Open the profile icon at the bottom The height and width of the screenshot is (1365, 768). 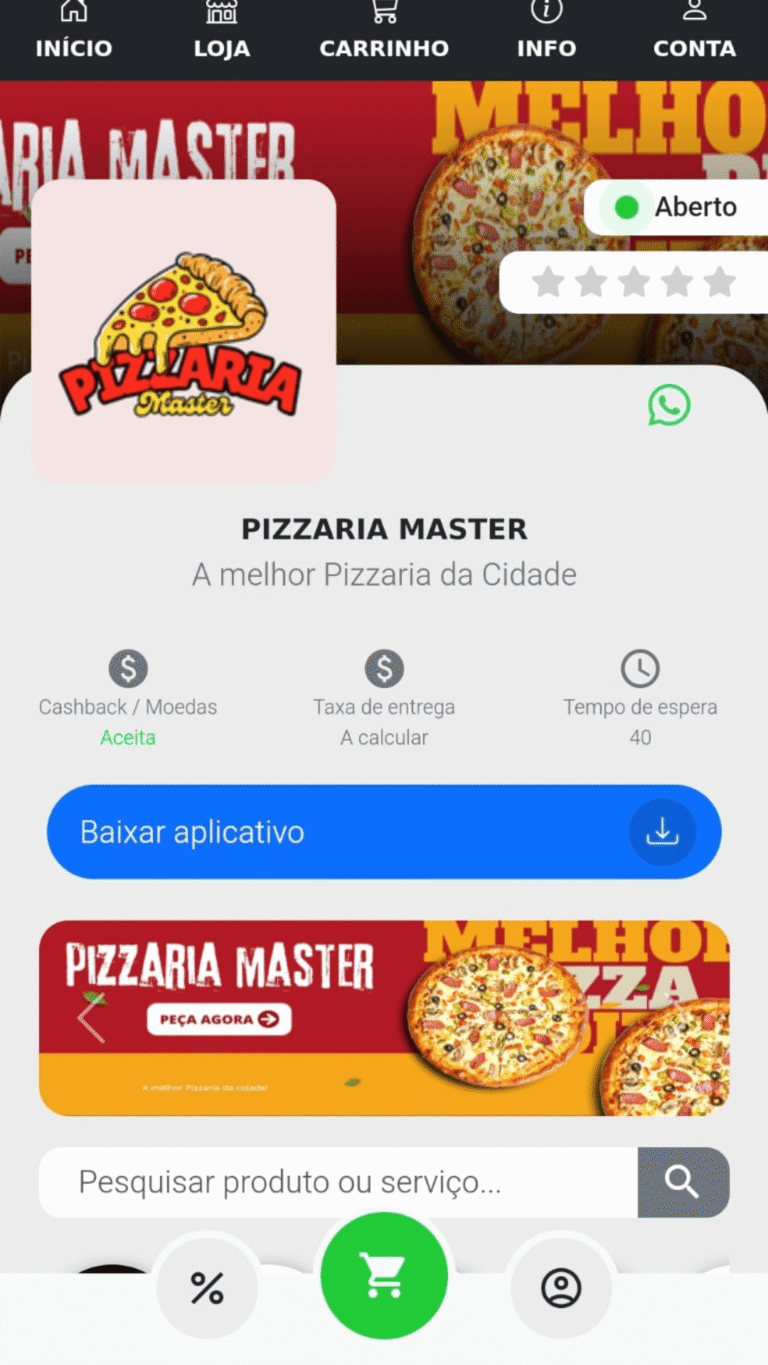[561, 1288]
